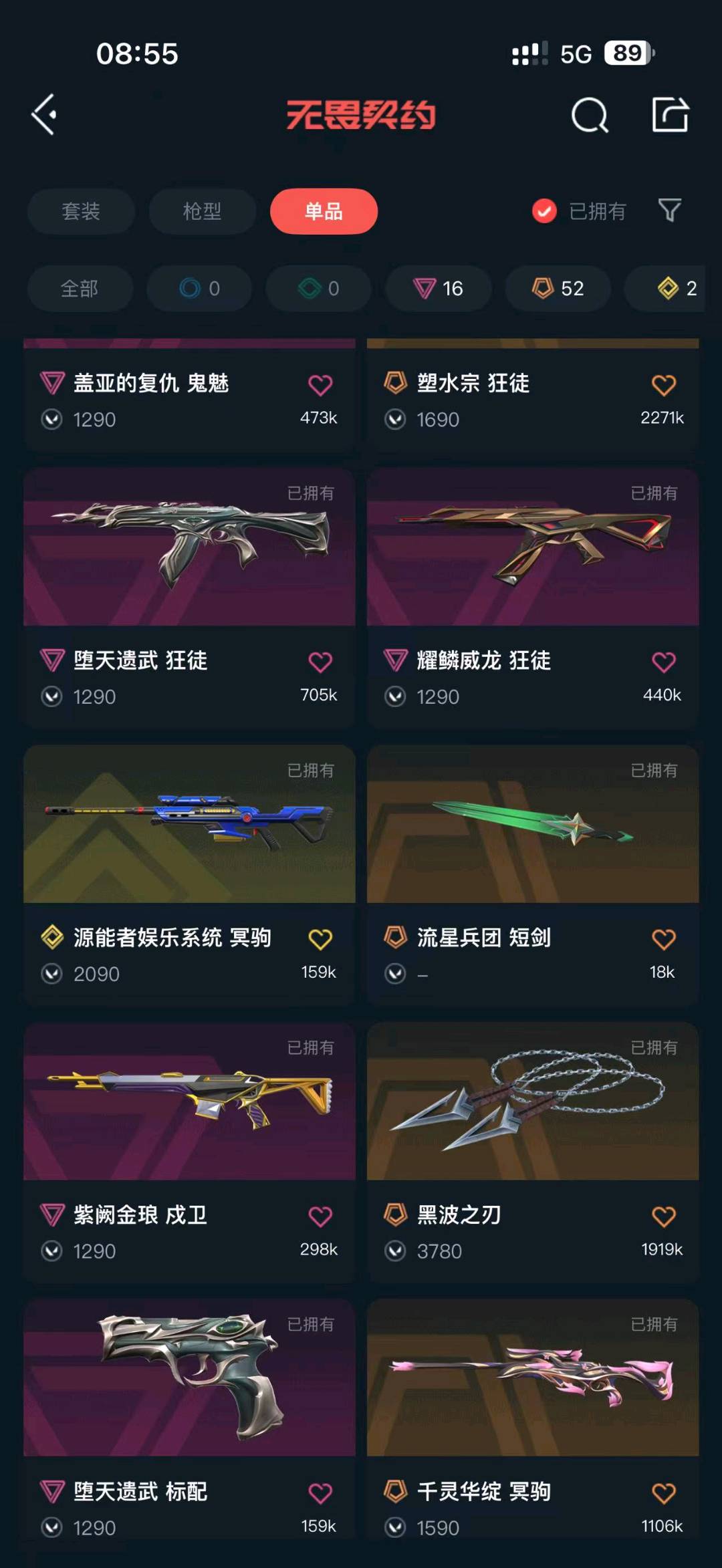Select the 单品 tab

[x=324, y=211]
